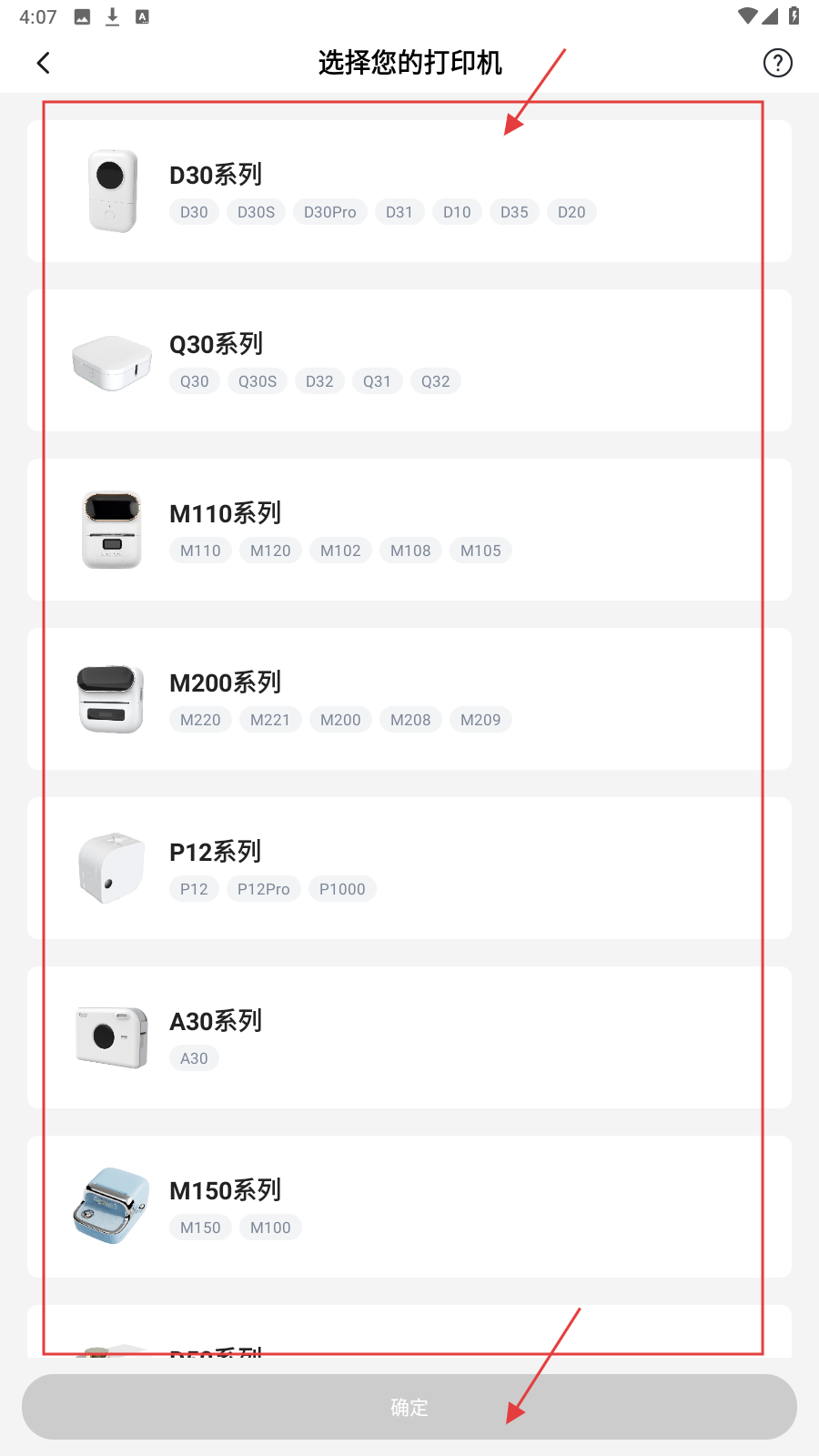This screenshot has width=819, height=1456.
Task: Select the M150系列 printer
Action: [x=409, y=1207]
